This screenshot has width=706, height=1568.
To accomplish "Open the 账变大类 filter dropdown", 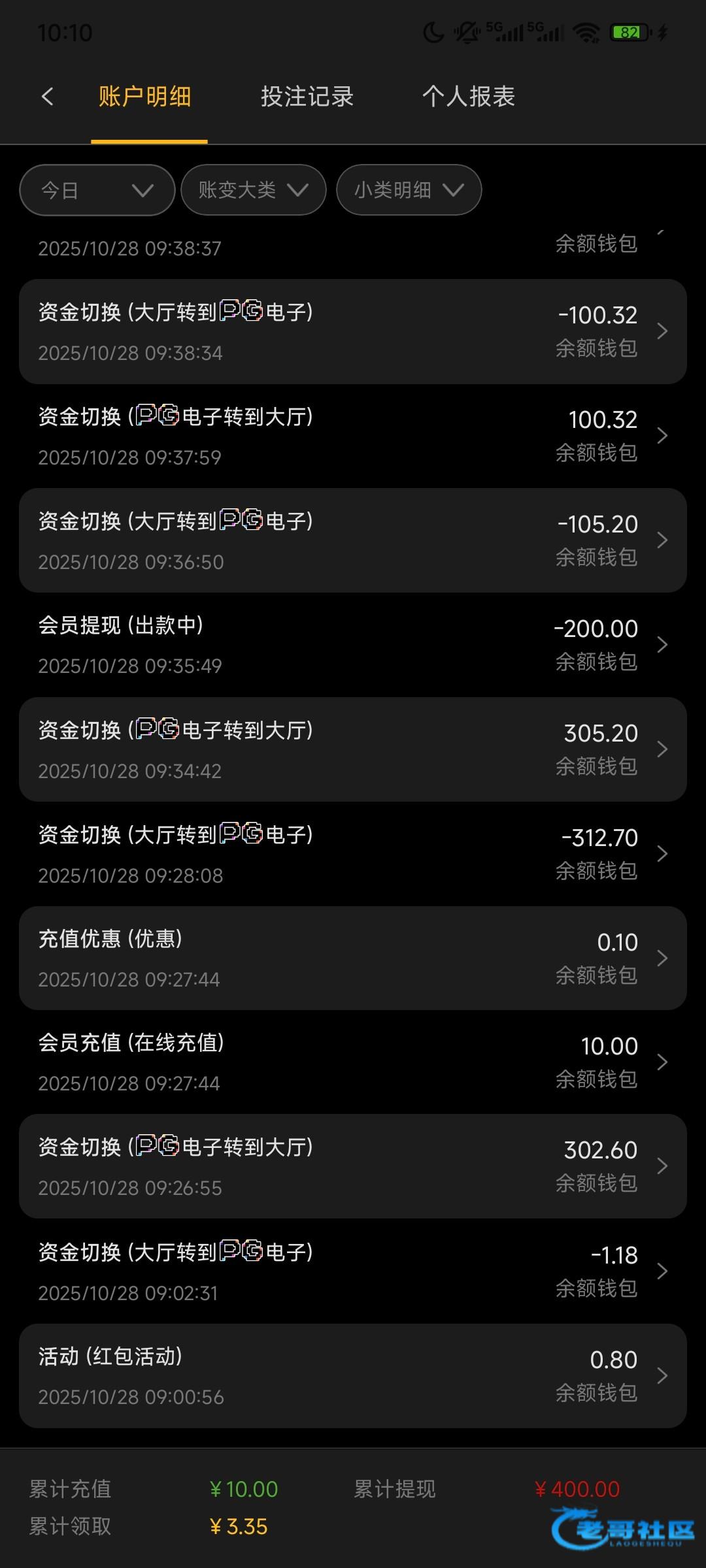I will click(x=253, y=190).
